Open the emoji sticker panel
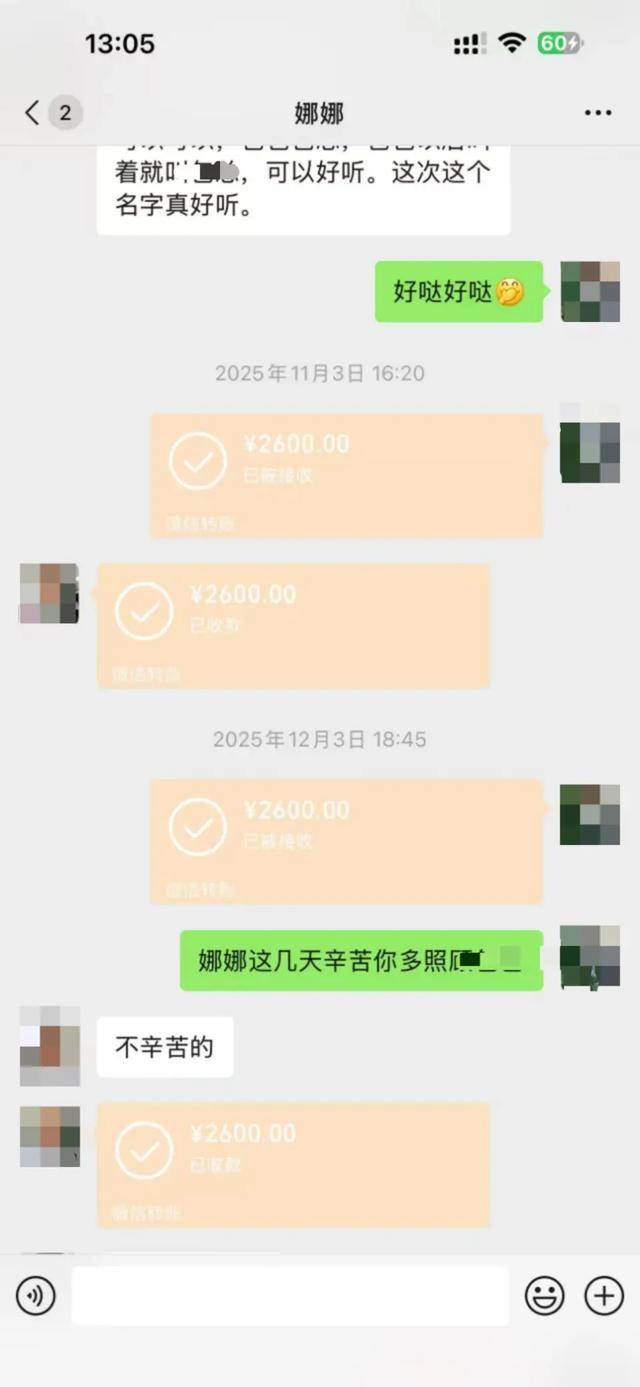 (x=545, y=1296)
